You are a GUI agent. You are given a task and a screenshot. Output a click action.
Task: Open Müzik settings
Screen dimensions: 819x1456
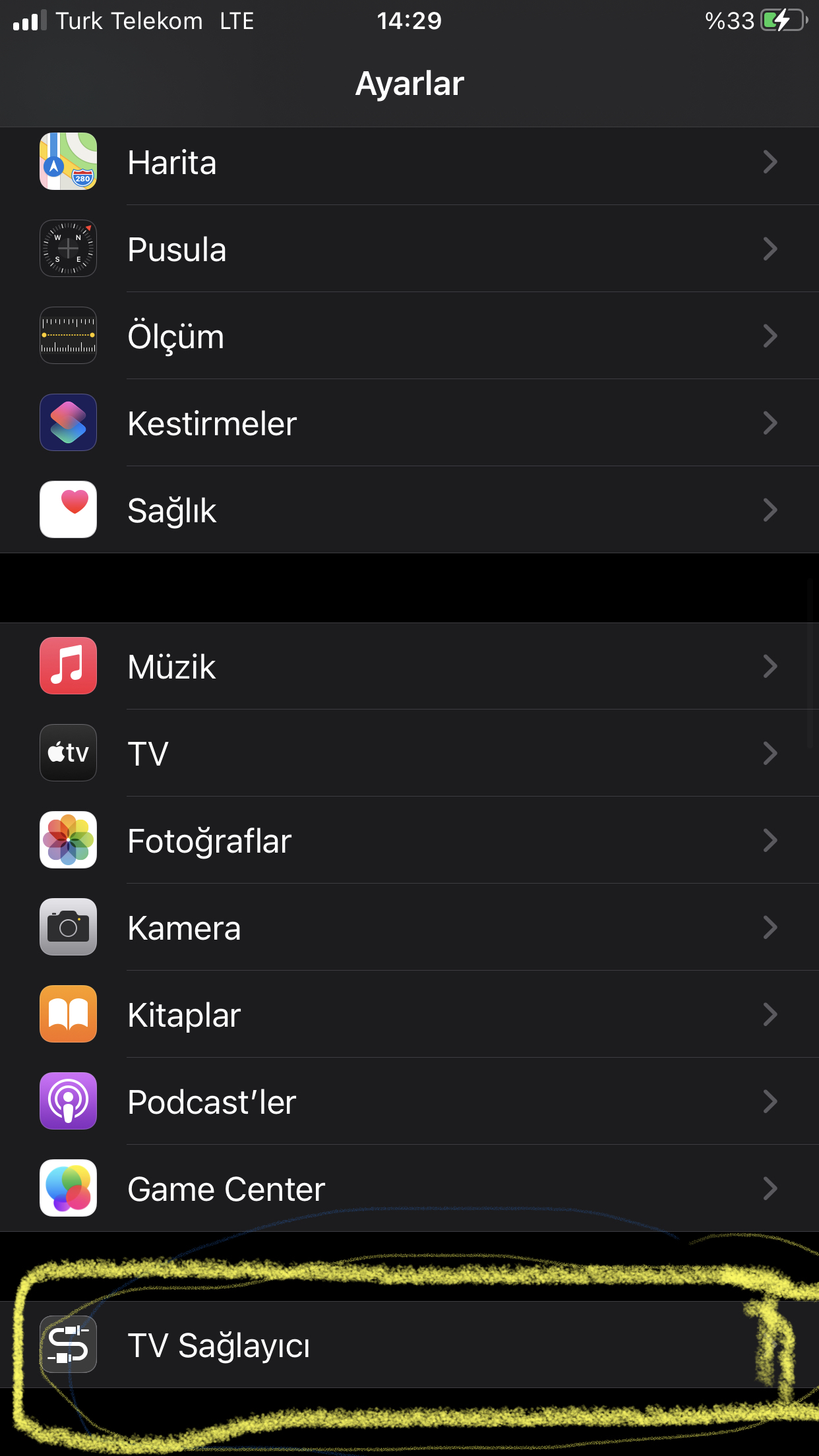(409, 666)
